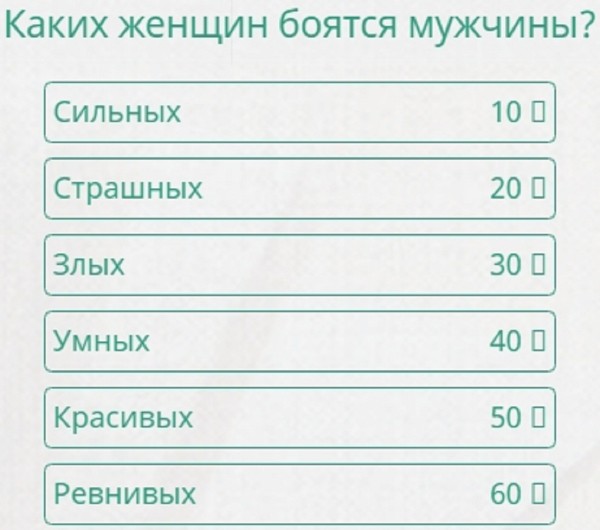Choose the Страшных answer option
The width and height of the screenshot is (600, 530).
299,188
